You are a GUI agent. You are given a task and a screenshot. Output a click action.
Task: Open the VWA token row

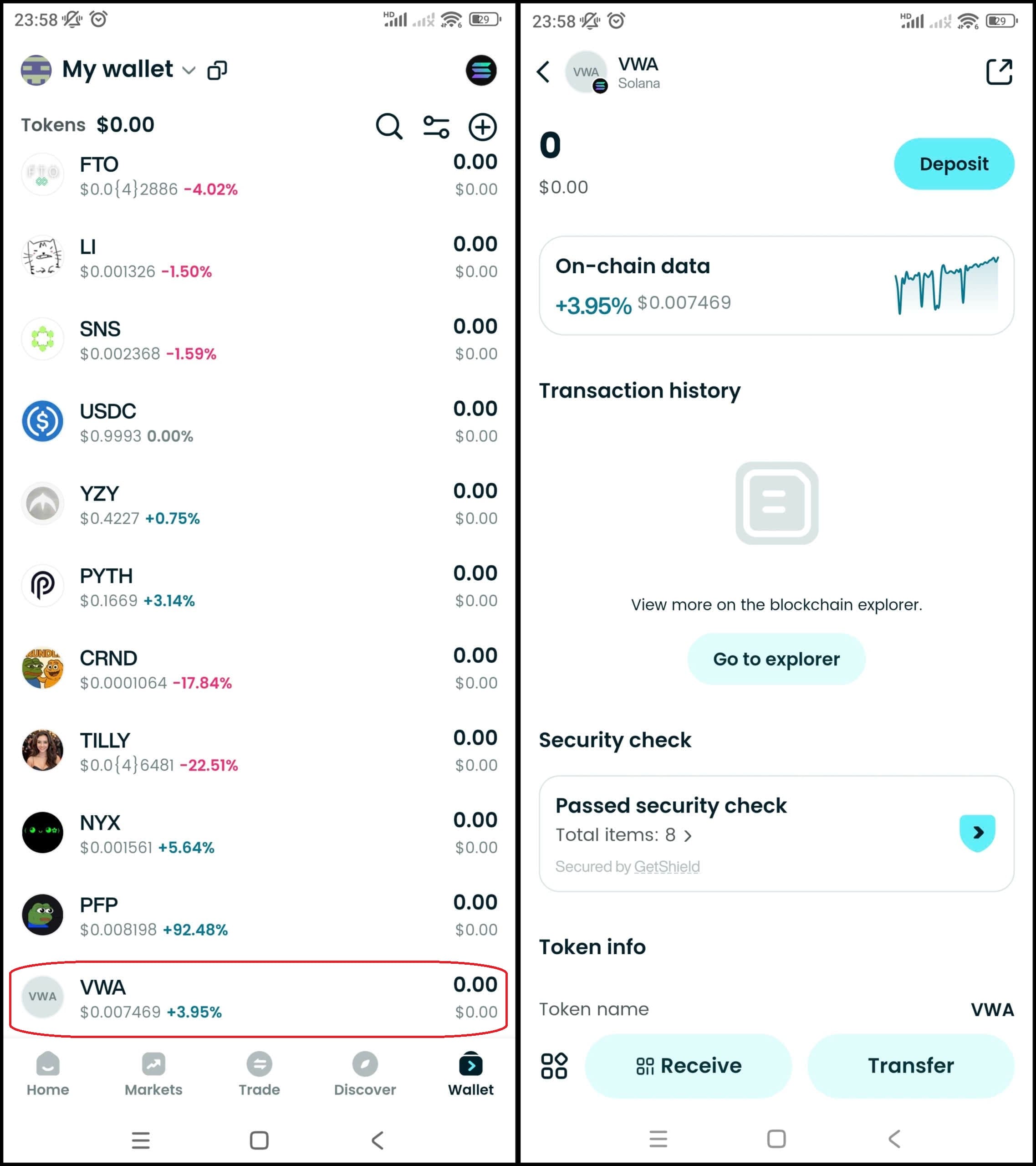[x=259, y=998]
